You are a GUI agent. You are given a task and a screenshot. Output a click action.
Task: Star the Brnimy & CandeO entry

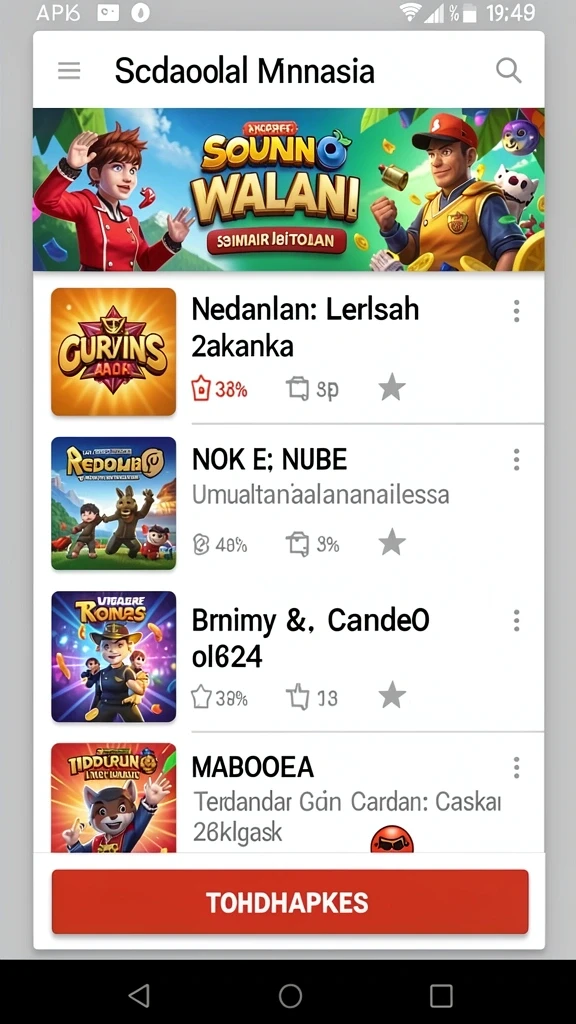click(x=392, y=696)
